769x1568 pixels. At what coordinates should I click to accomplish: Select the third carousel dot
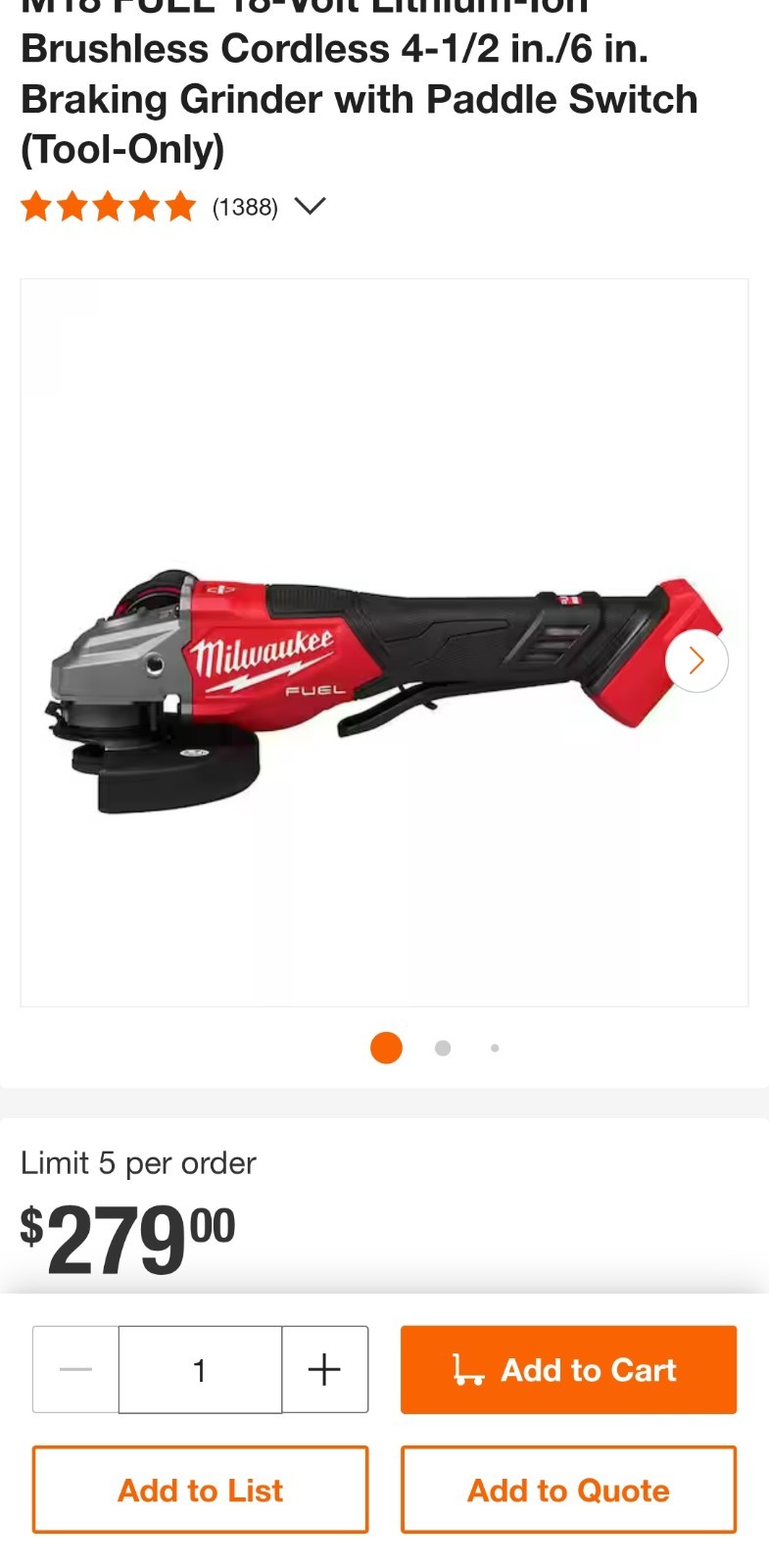(x=494, y=1048)
